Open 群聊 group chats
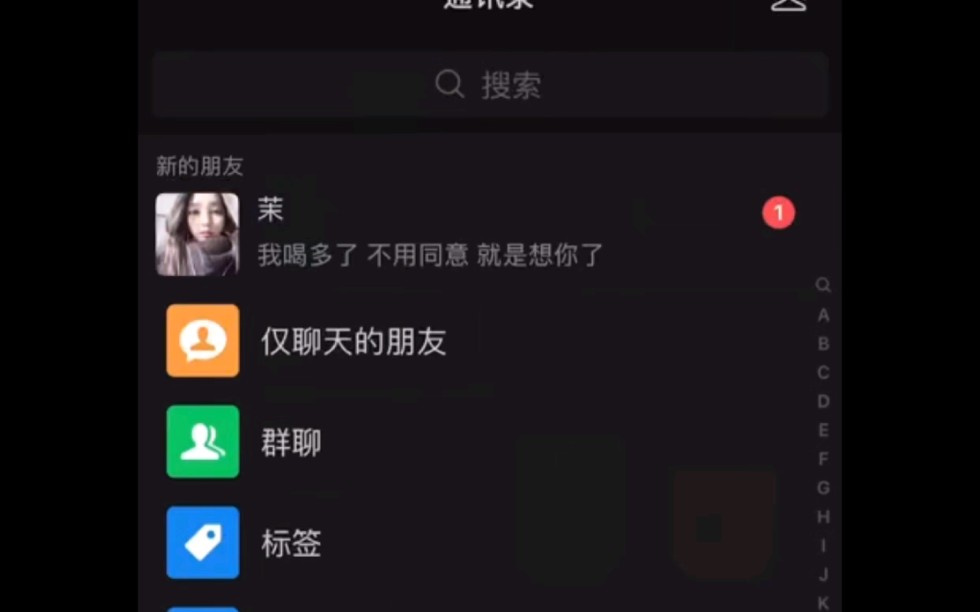This screenshot has height=612, width=980. tap(290, 442)
